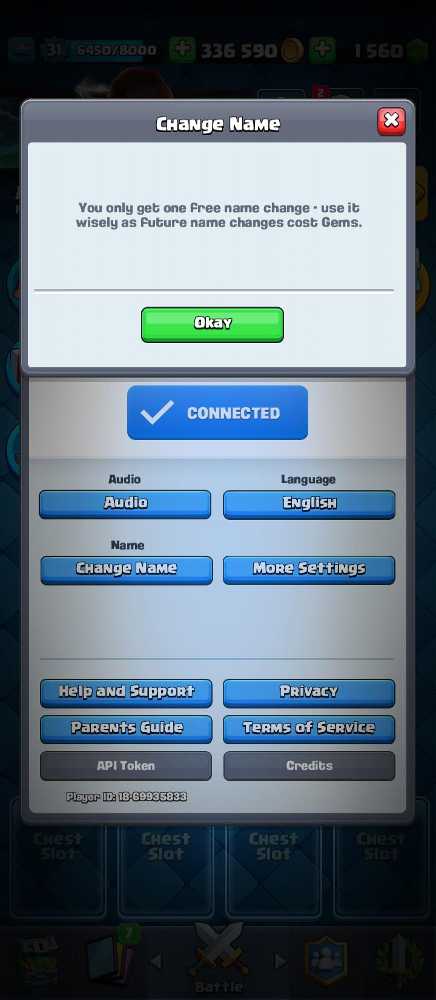Tap the Change Name button
This screenshot has width=436, height=1000.
pos(126,570)
